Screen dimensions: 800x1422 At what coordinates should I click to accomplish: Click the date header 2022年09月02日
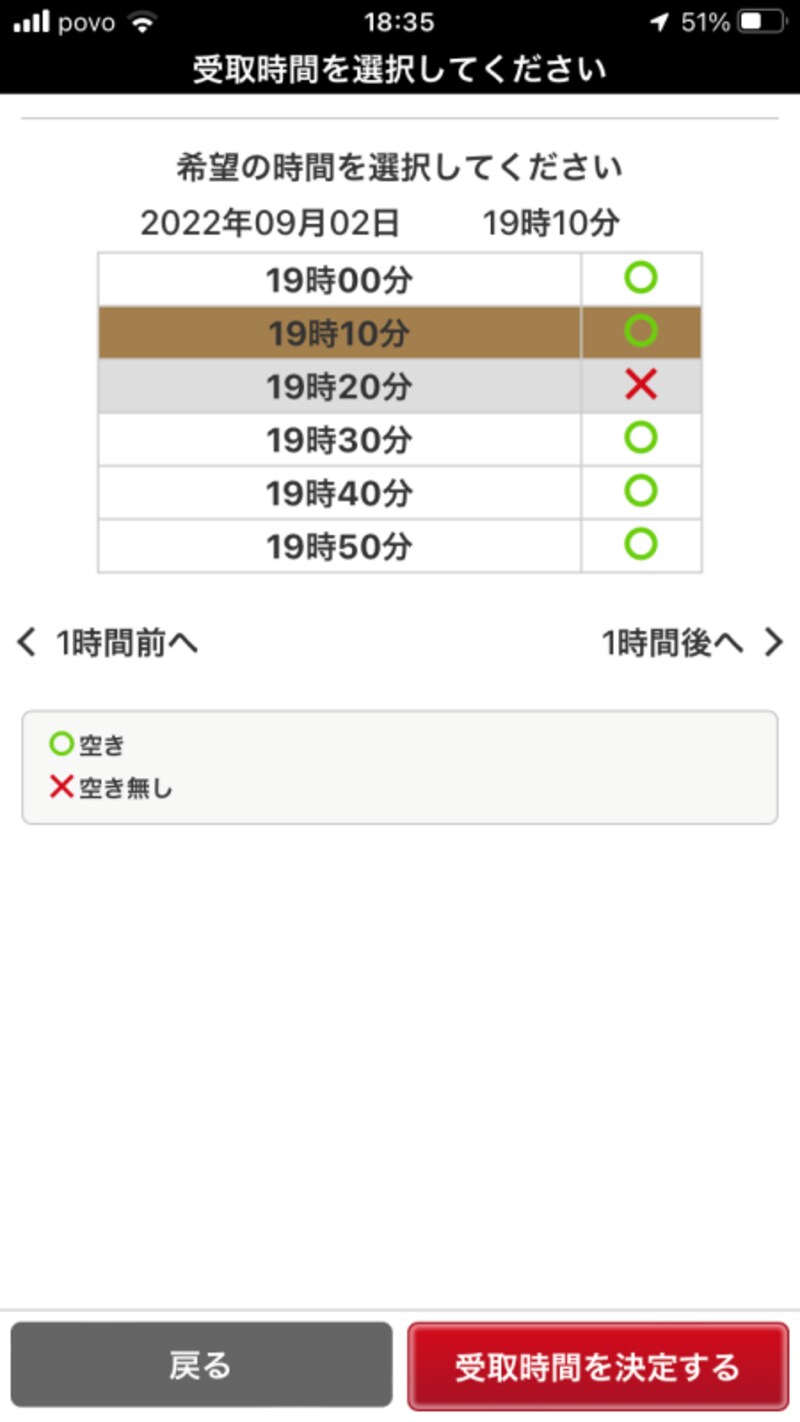click(x=270, y=224)
